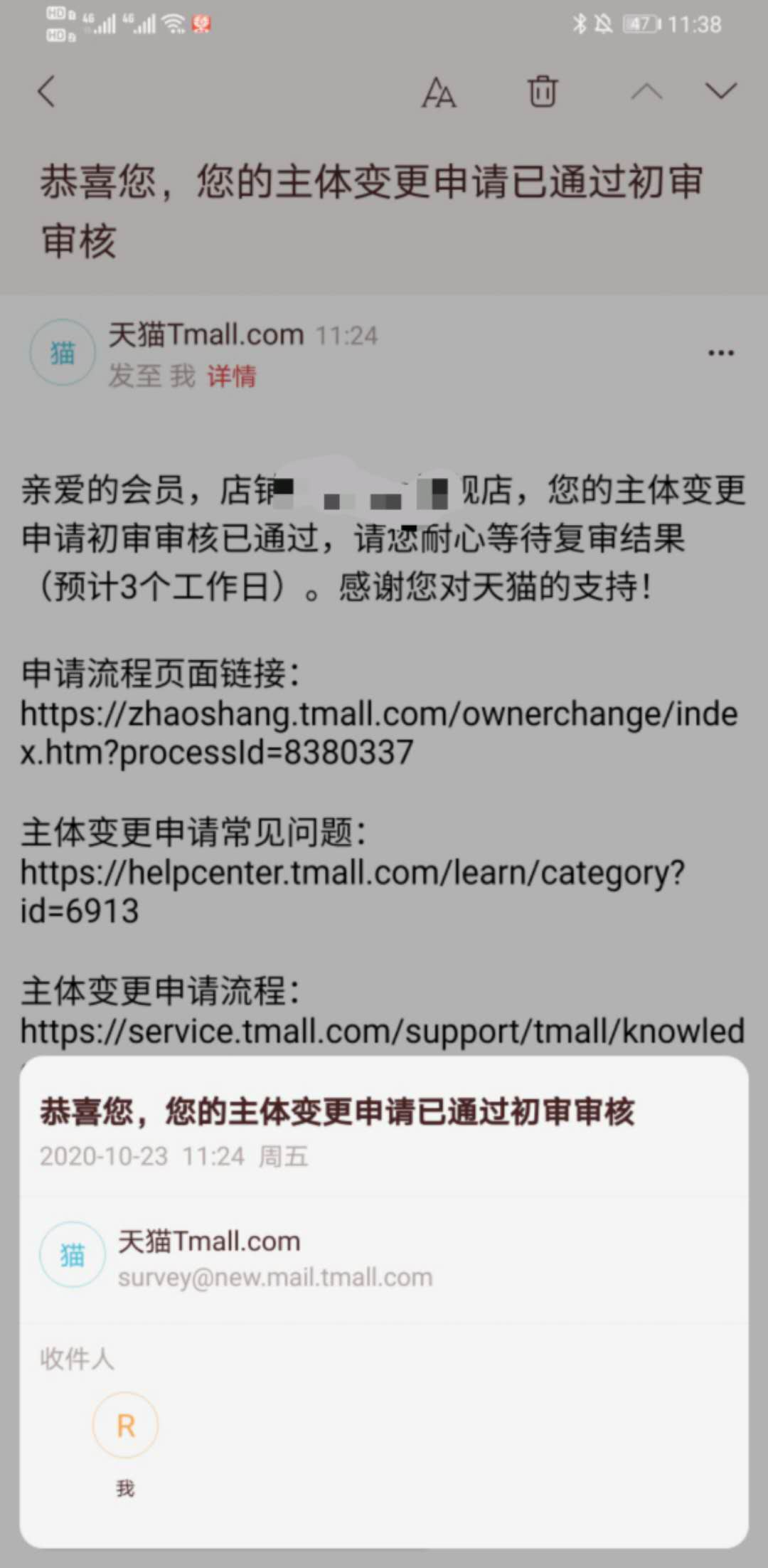Tap the back arrow to leave email
The height and width of the screenshot is (1568, 768).
(47, 92)
